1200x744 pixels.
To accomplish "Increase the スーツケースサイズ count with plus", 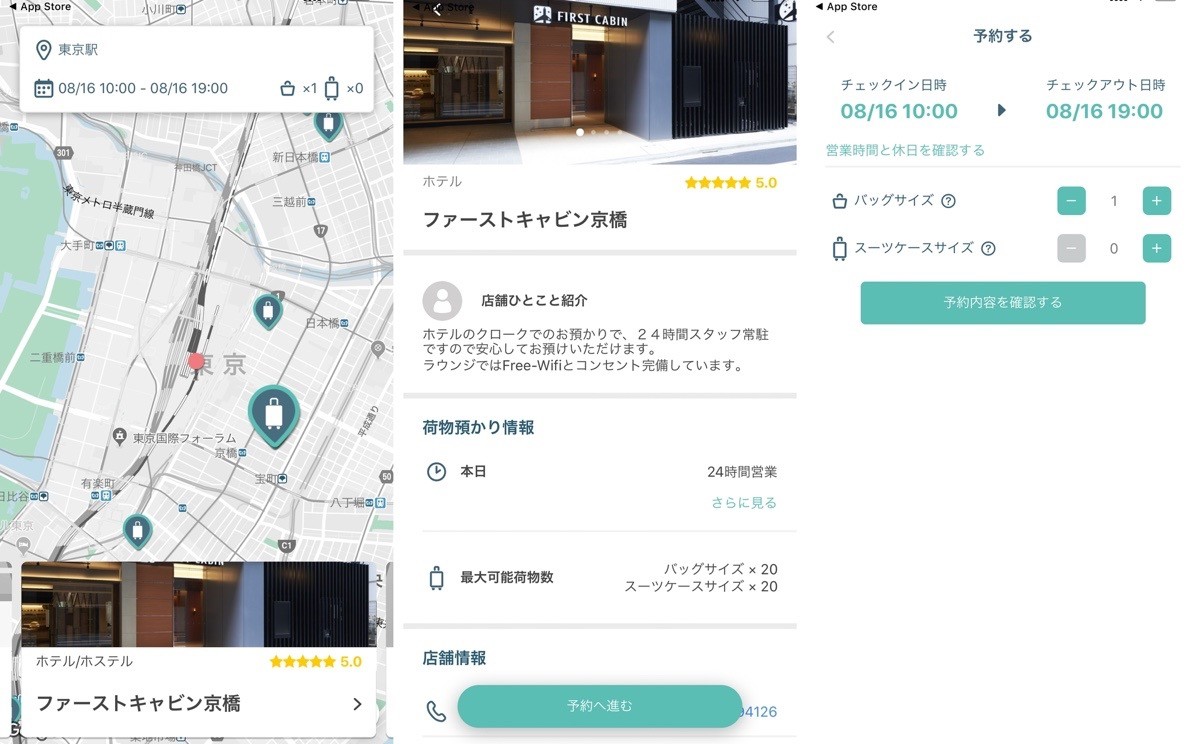I will [1156, 248].
